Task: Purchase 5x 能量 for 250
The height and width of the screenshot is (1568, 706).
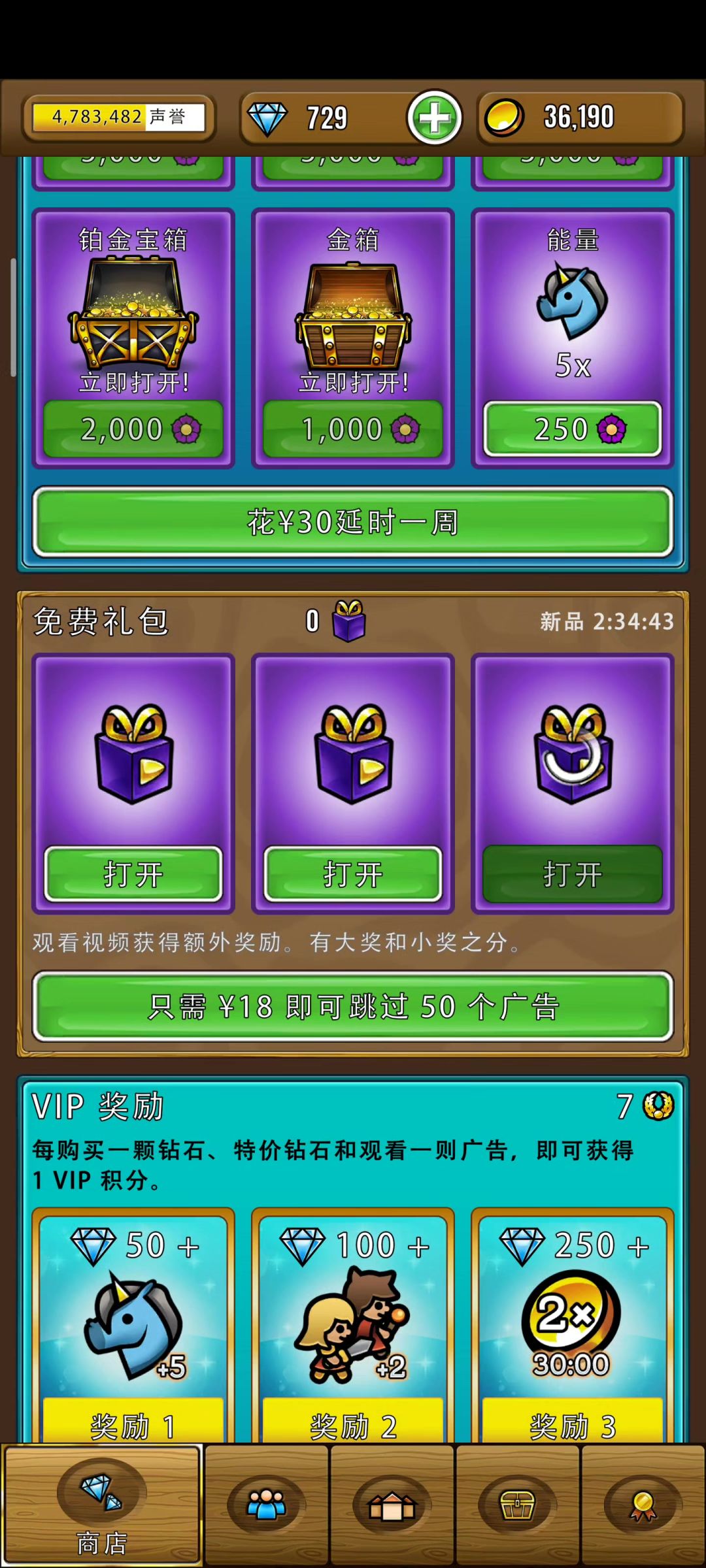Action: (x=573, y=429)
